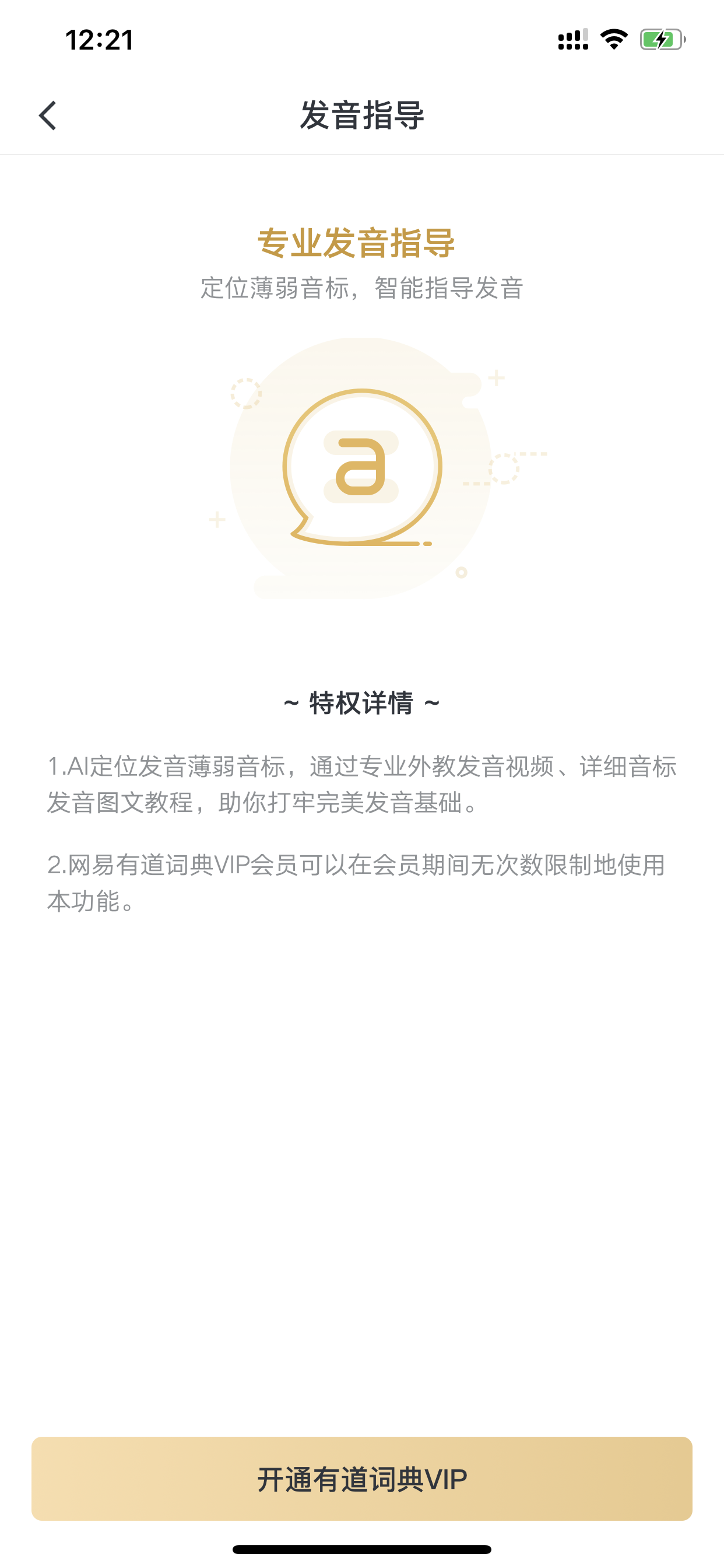Tap the 开通有道词典VIP button

coord(362,1479)
